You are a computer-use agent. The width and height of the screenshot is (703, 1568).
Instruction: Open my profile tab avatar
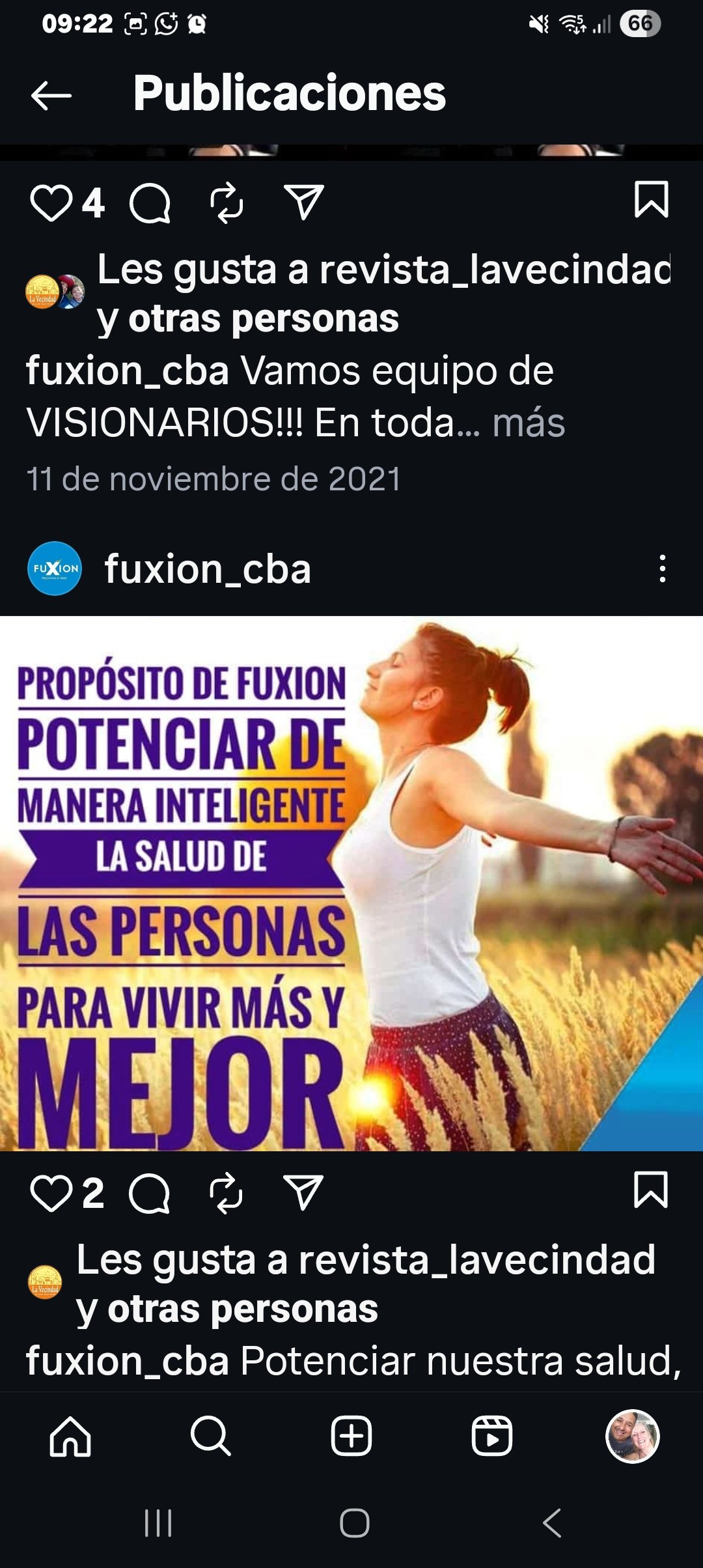click(x=632, y=1436)
